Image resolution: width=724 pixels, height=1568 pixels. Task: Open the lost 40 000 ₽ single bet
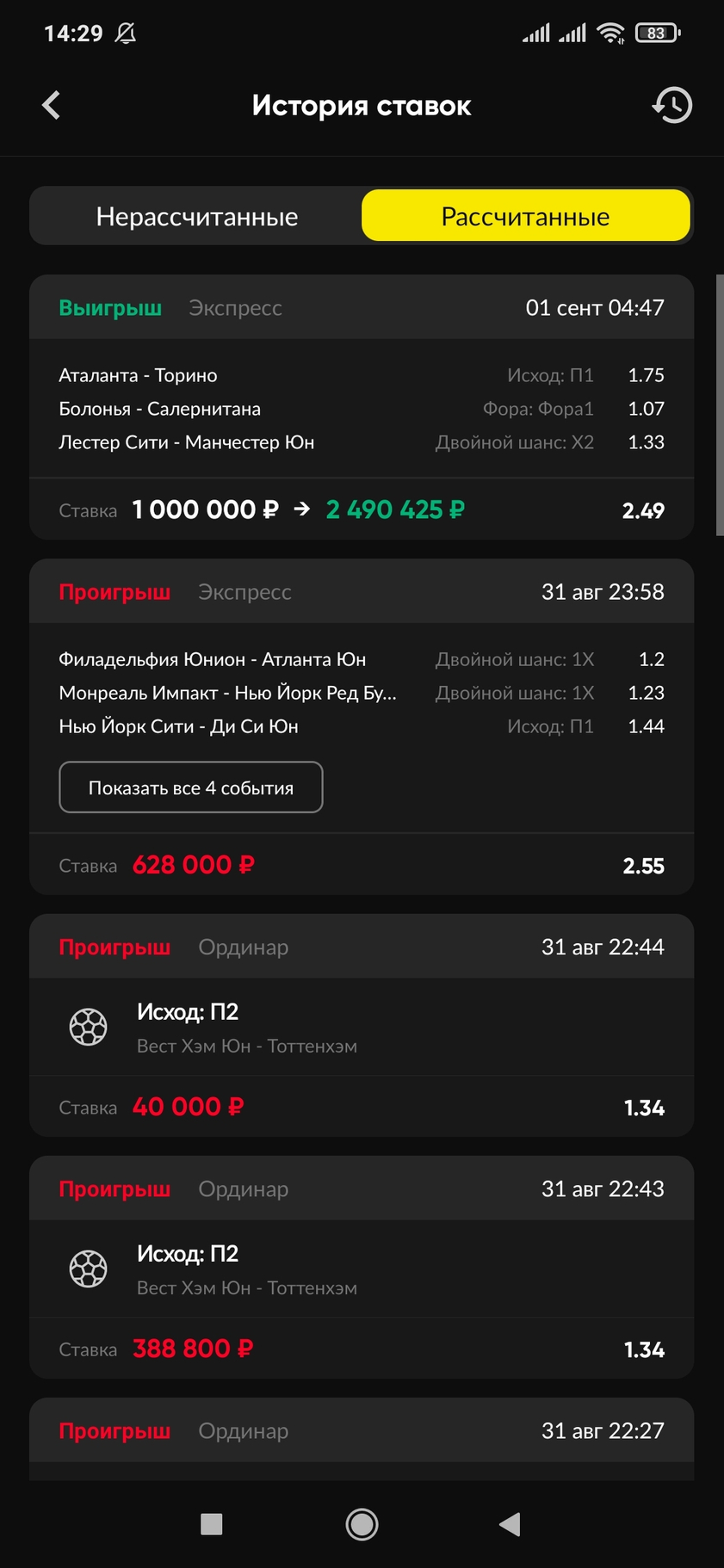pyautogui.click(x=362, y=1025)
